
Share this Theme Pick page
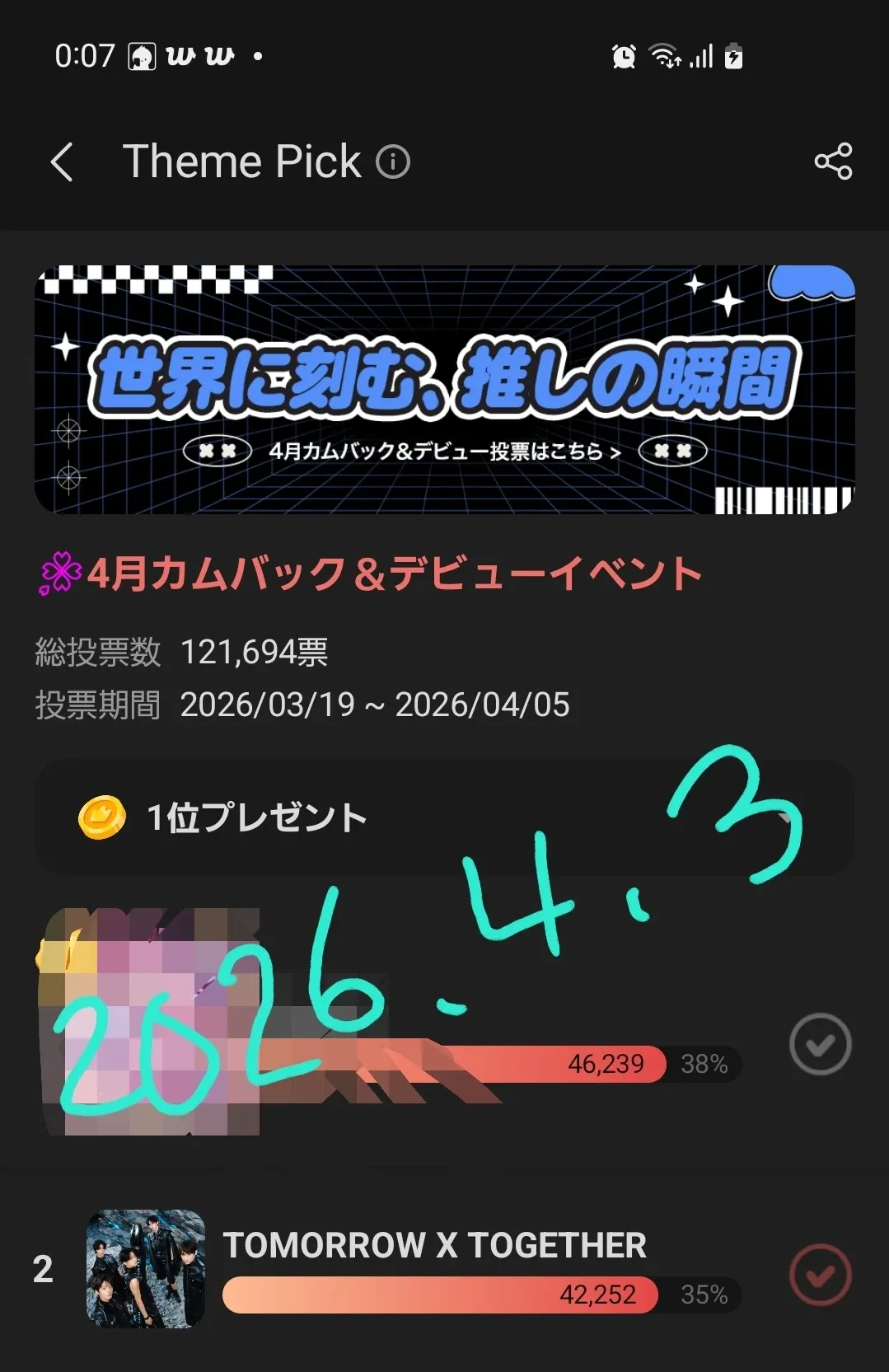point(833,162)
